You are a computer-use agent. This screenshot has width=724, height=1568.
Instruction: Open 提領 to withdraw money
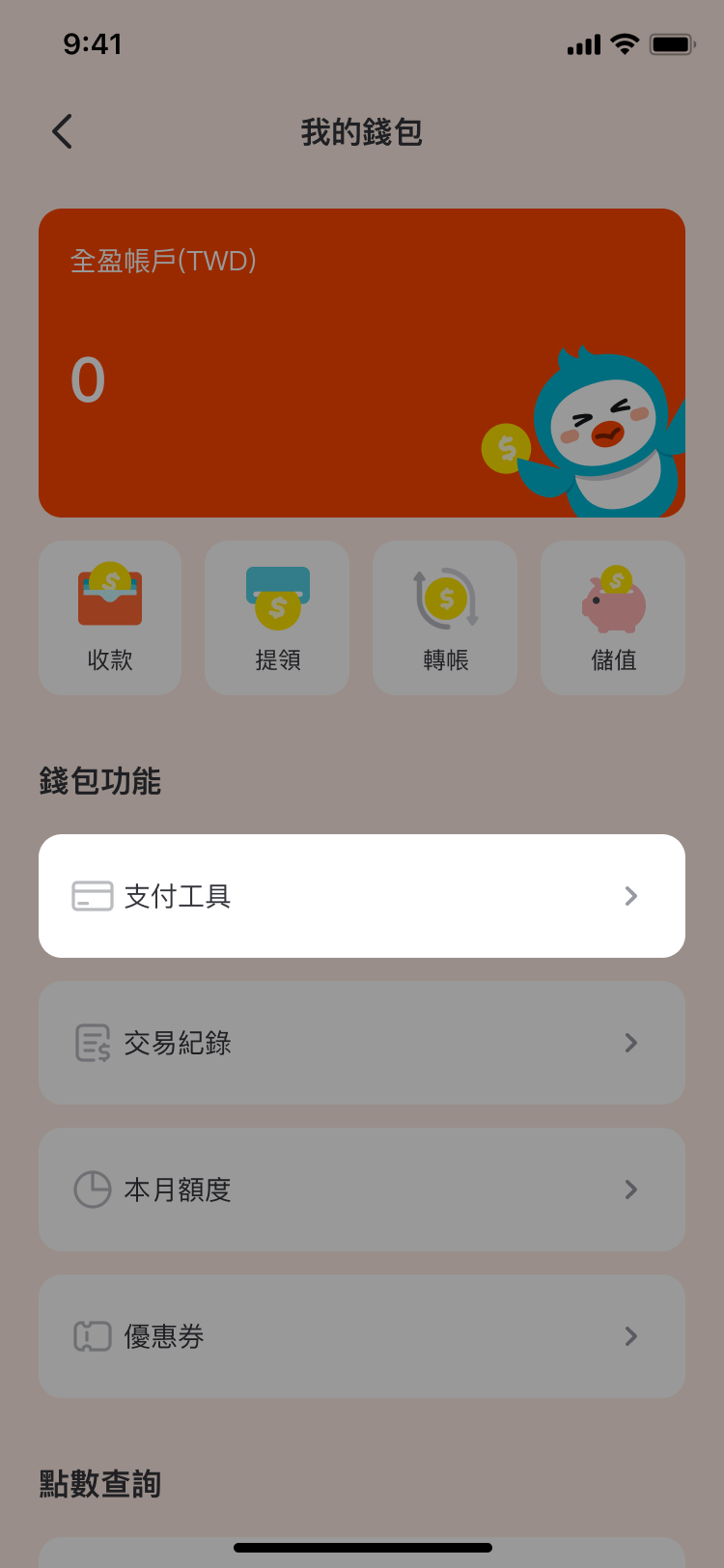pyautogui.click(x=278, y=618)
